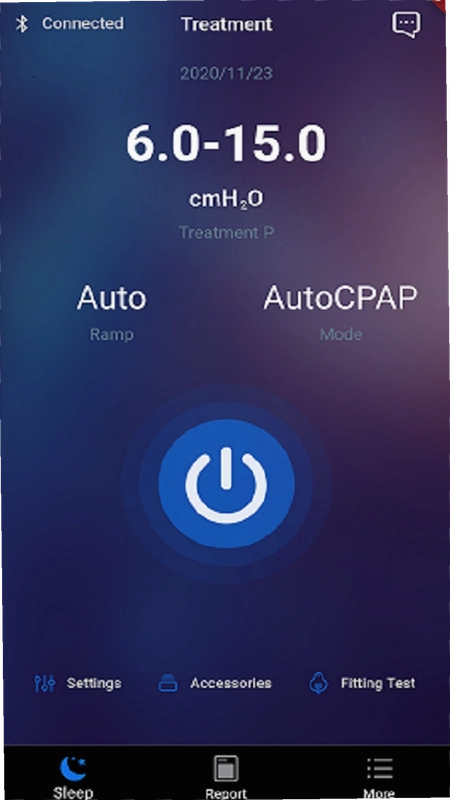Screen dimensions: 450x800
Task: Open the message icon at top right
Action: (x=406, y=24)
